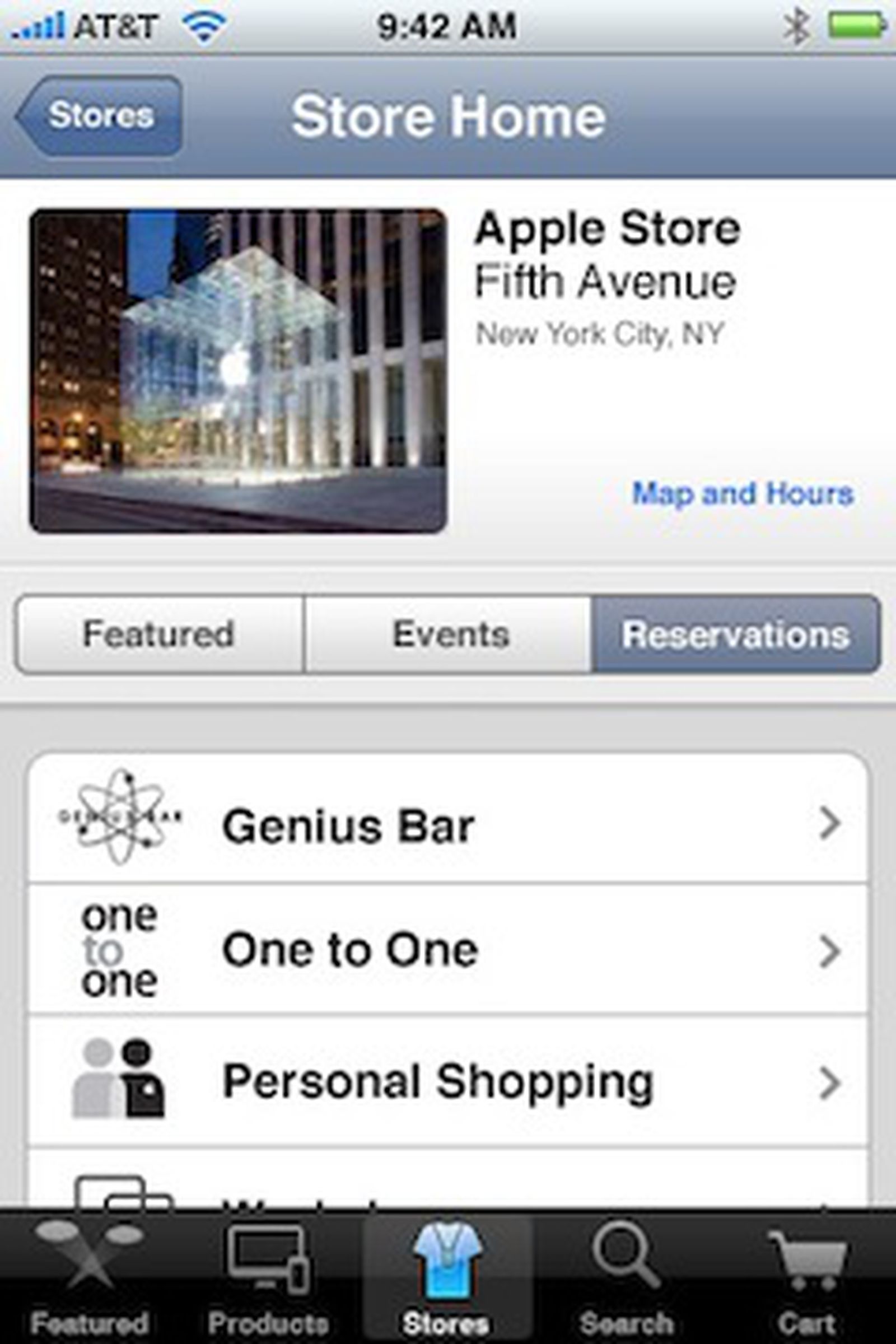The image size is (896, 1344).
Task: Switch to the Events segment
Action: click(448, 634)
